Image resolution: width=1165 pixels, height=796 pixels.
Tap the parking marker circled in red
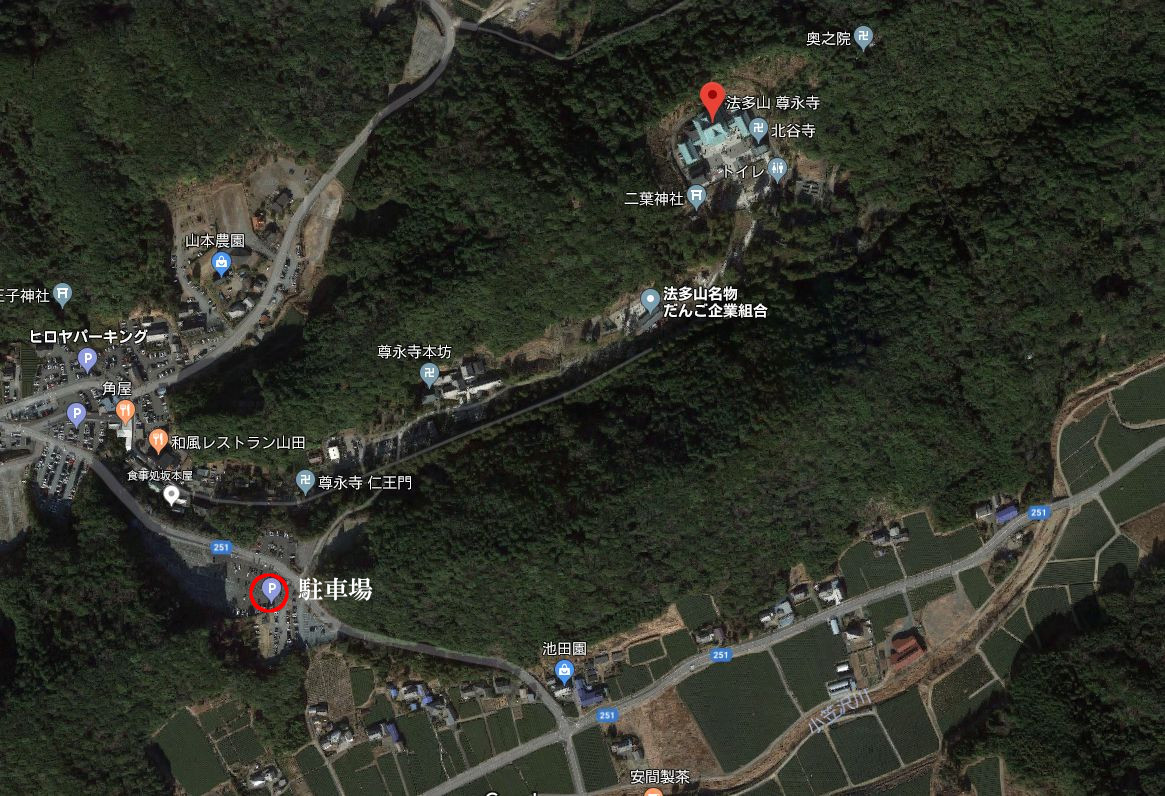[269, 591]
